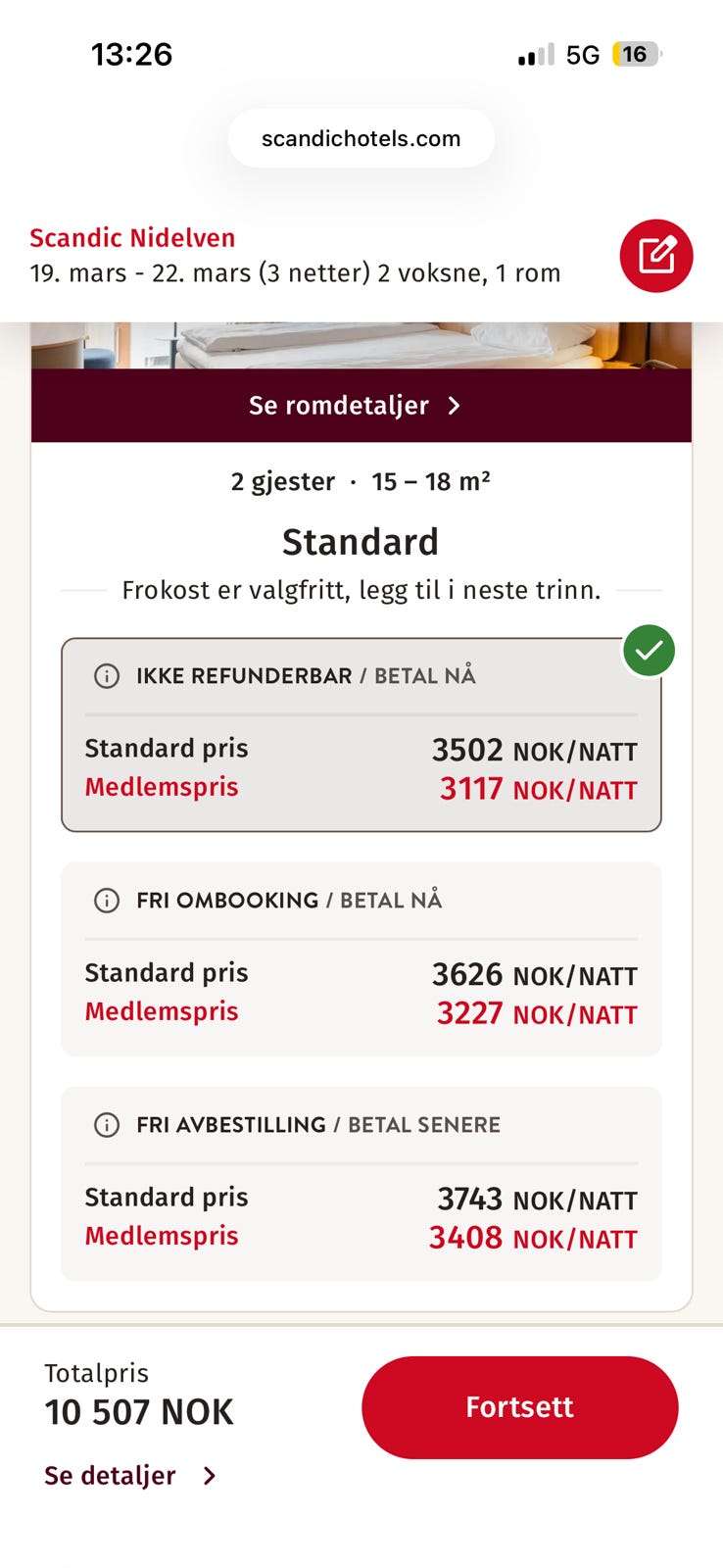723x1568 pixels.
Task: Open the Scandic Nidelven hotel link
Action: (131, 237)
